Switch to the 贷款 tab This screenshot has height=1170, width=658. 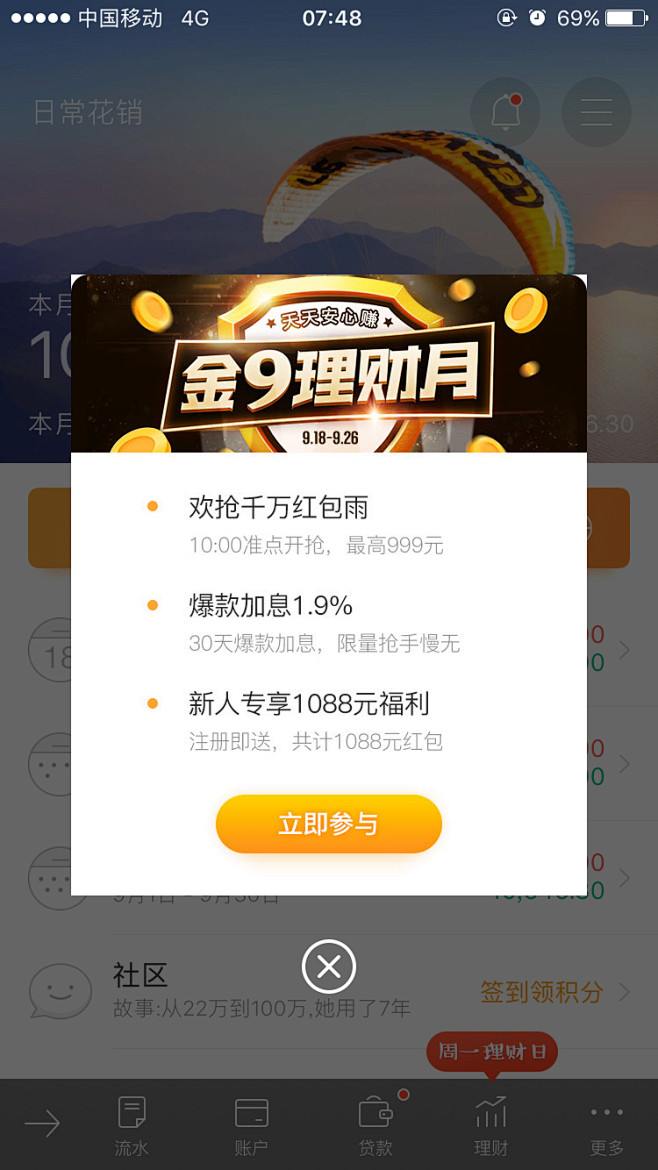coord(375,1125)
